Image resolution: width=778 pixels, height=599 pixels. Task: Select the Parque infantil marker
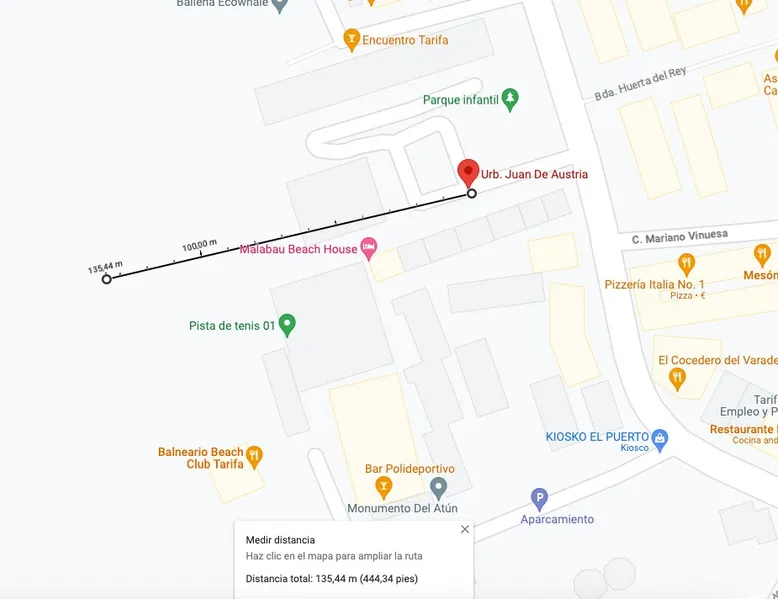pyautogui.click(x=511, y=99)
